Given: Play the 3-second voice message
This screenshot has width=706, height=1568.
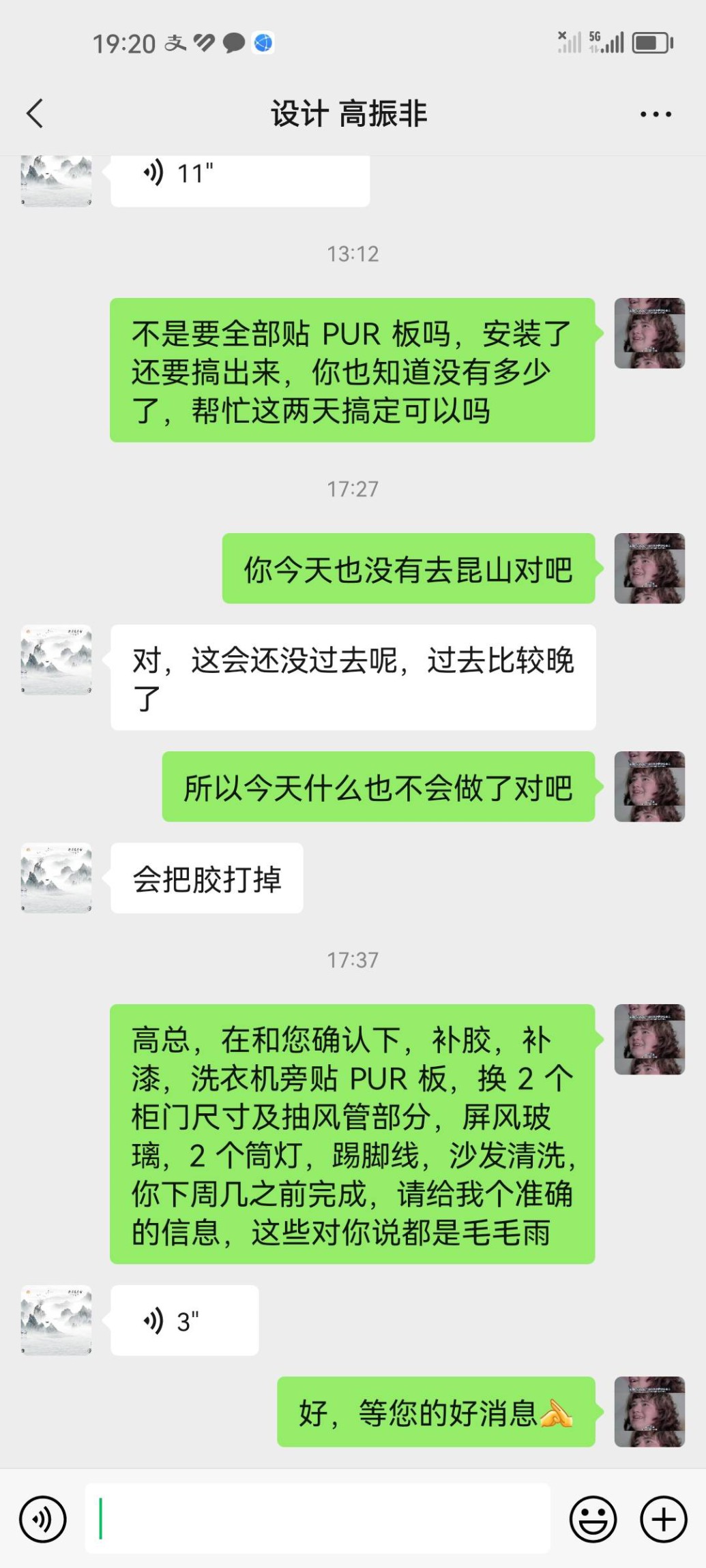Looking at the screenshot, I should click(x=184, y=1321).
